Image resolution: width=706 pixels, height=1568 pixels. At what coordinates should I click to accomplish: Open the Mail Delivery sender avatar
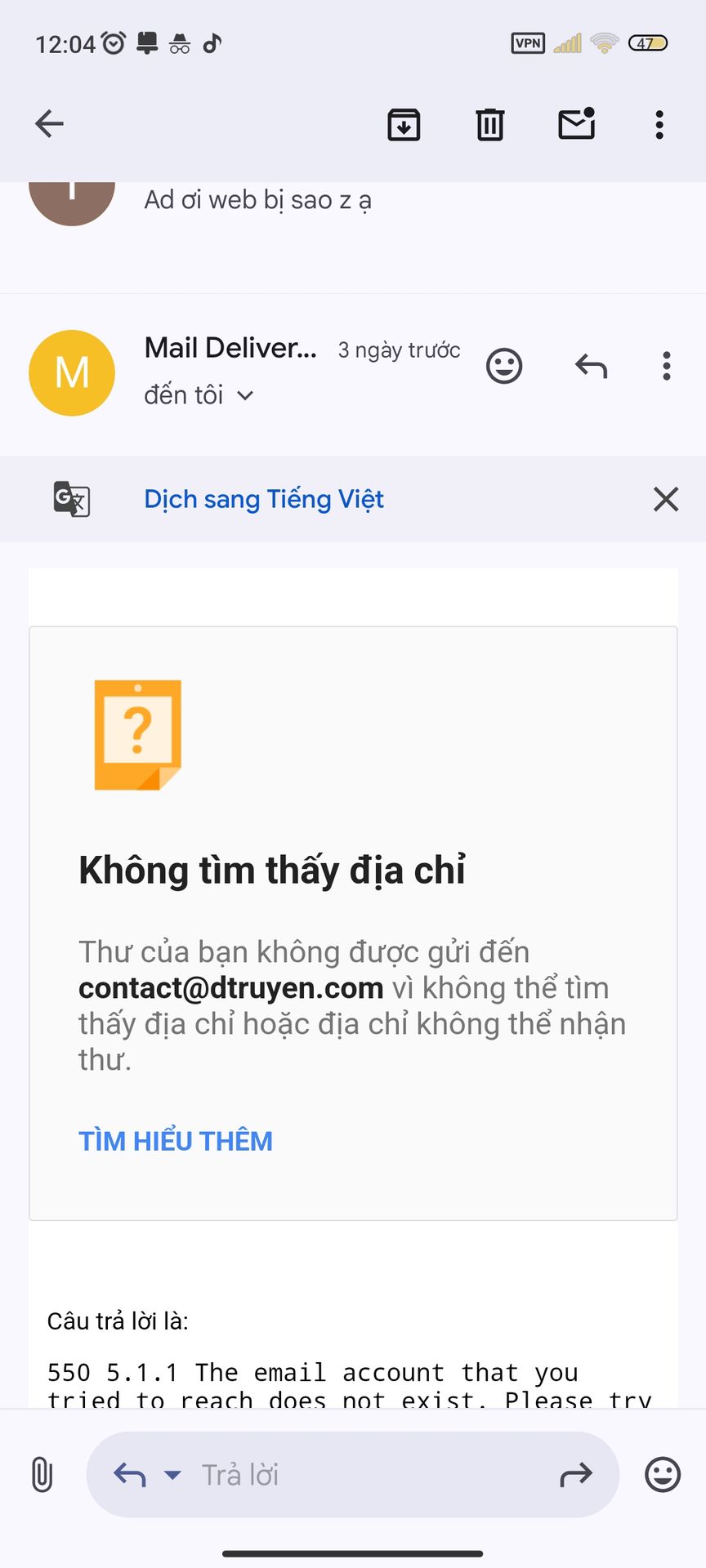point(72,373)
